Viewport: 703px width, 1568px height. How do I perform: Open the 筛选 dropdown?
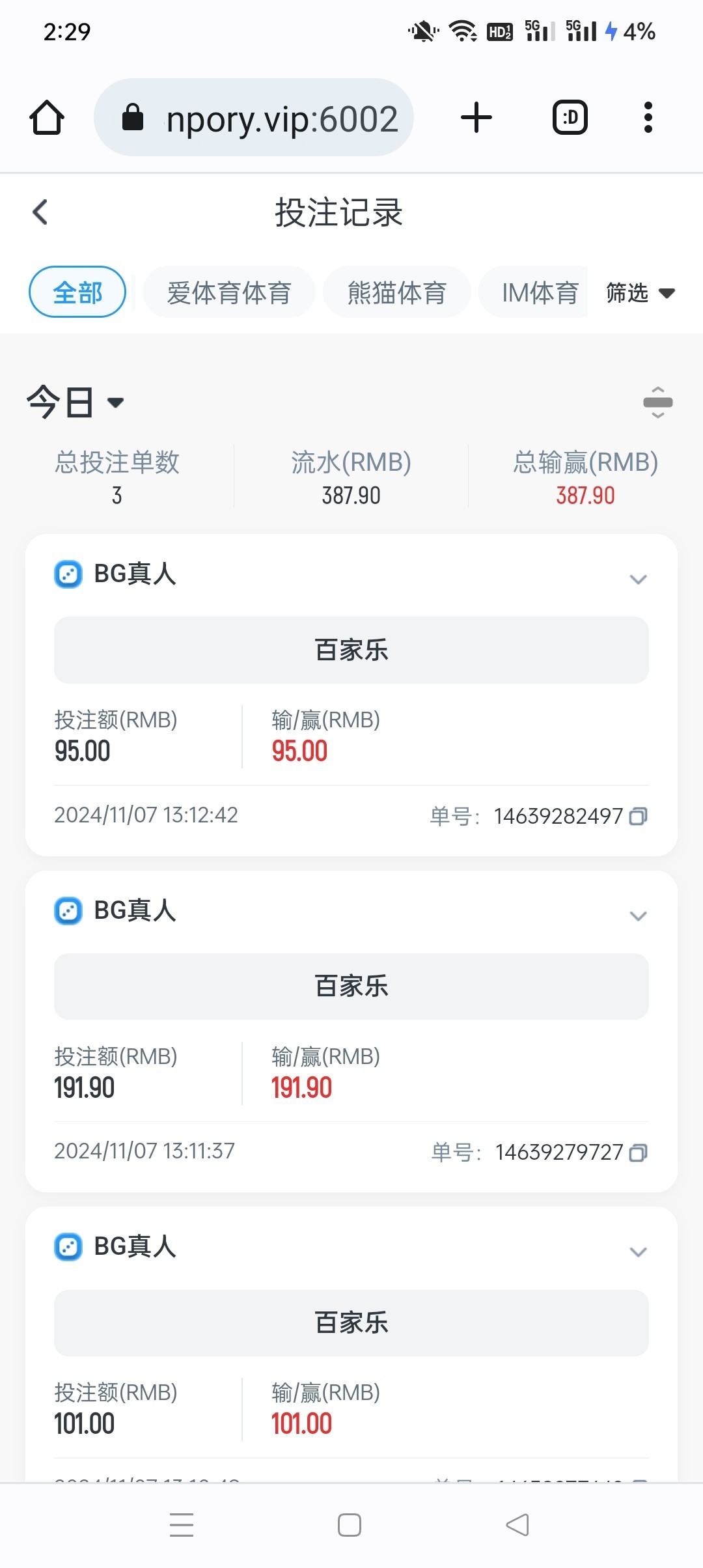coord(641,293)
